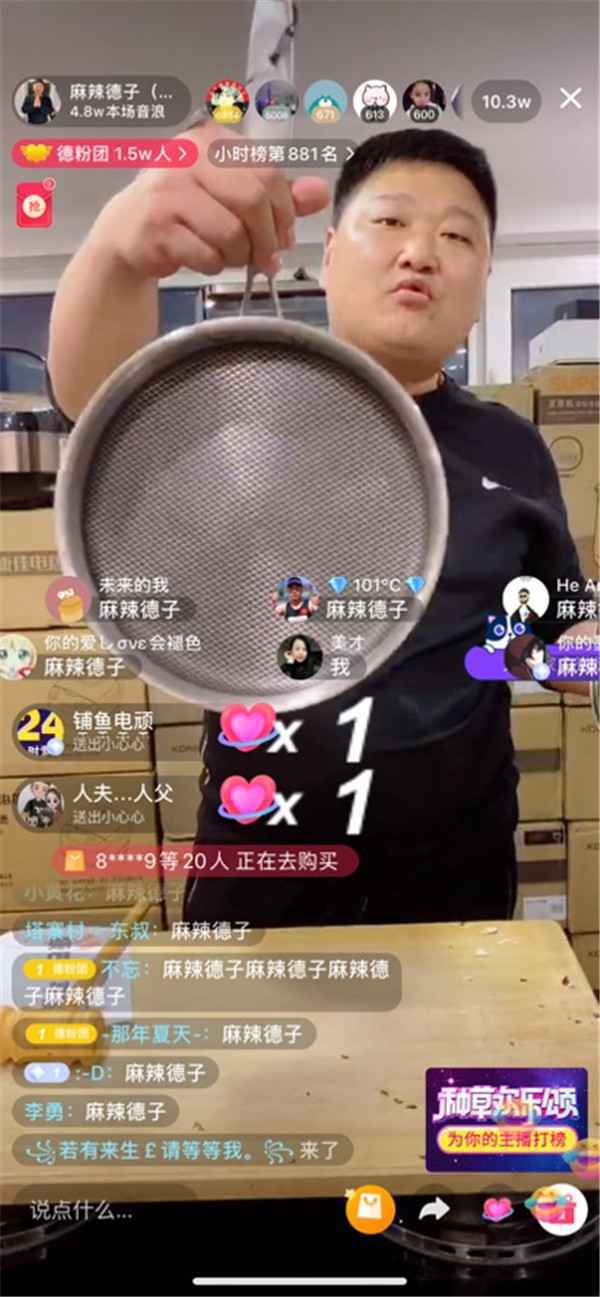This screenshot has width=600, height=1297.
Task: Open 种草欢乐颂 promotion banner
Action: coord(506,1119)
